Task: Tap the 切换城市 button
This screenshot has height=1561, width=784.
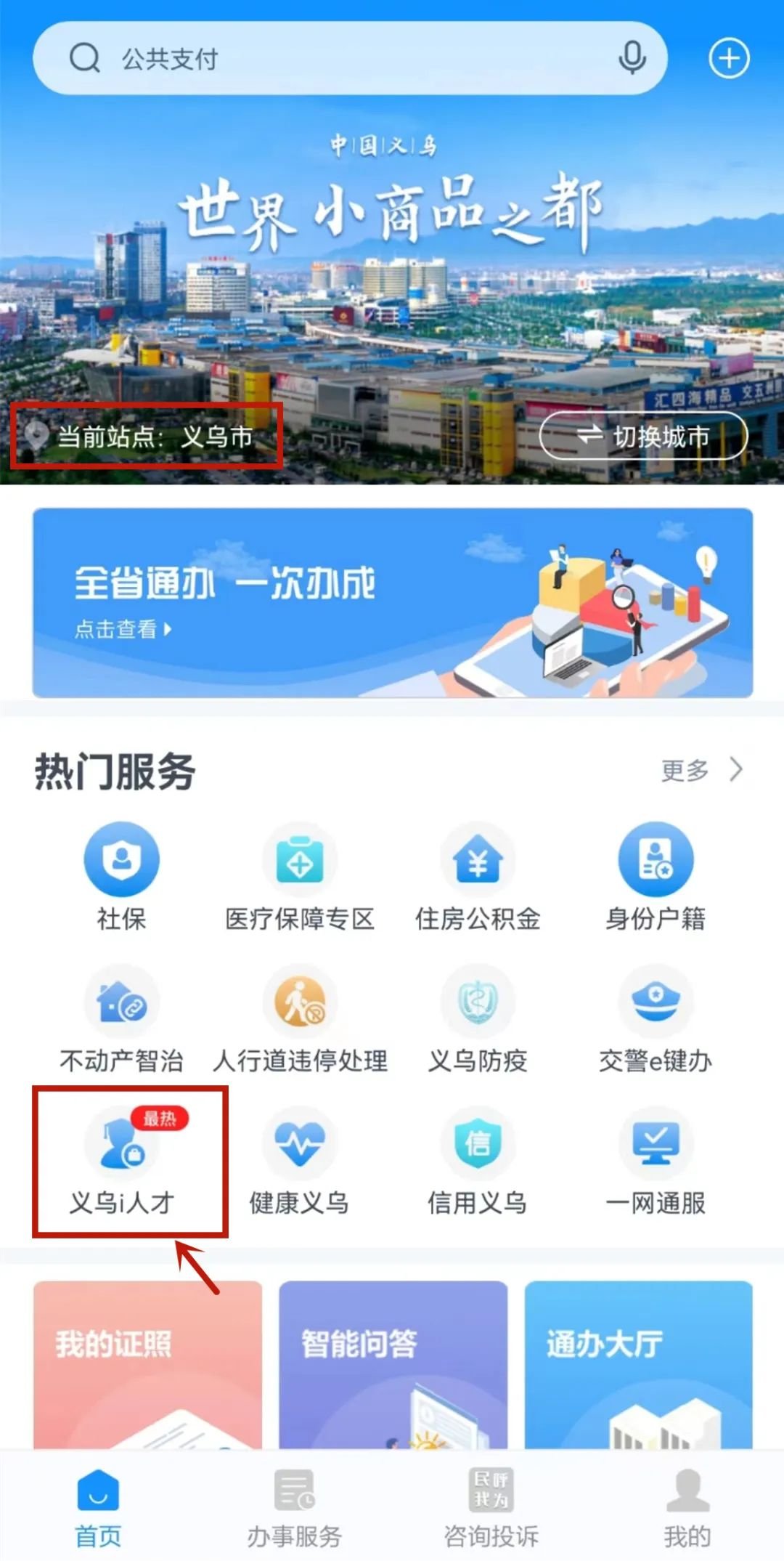Action: (x=643, y=437)
